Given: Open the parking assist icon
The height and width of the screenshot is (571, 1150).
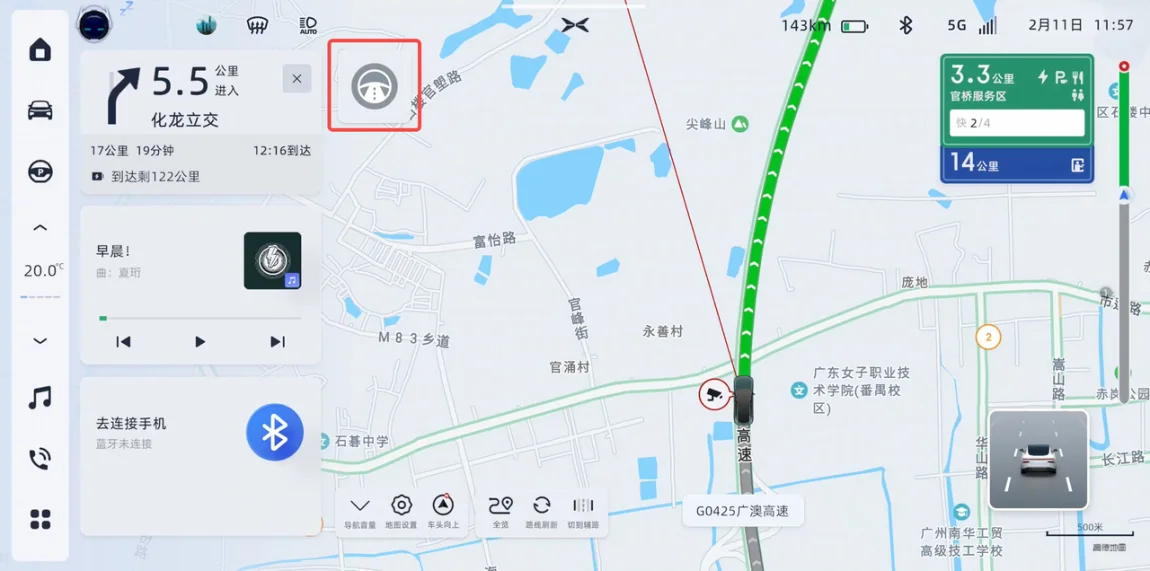Looking at the screenshot, I should pyautogui.click(x=40, y=172).
